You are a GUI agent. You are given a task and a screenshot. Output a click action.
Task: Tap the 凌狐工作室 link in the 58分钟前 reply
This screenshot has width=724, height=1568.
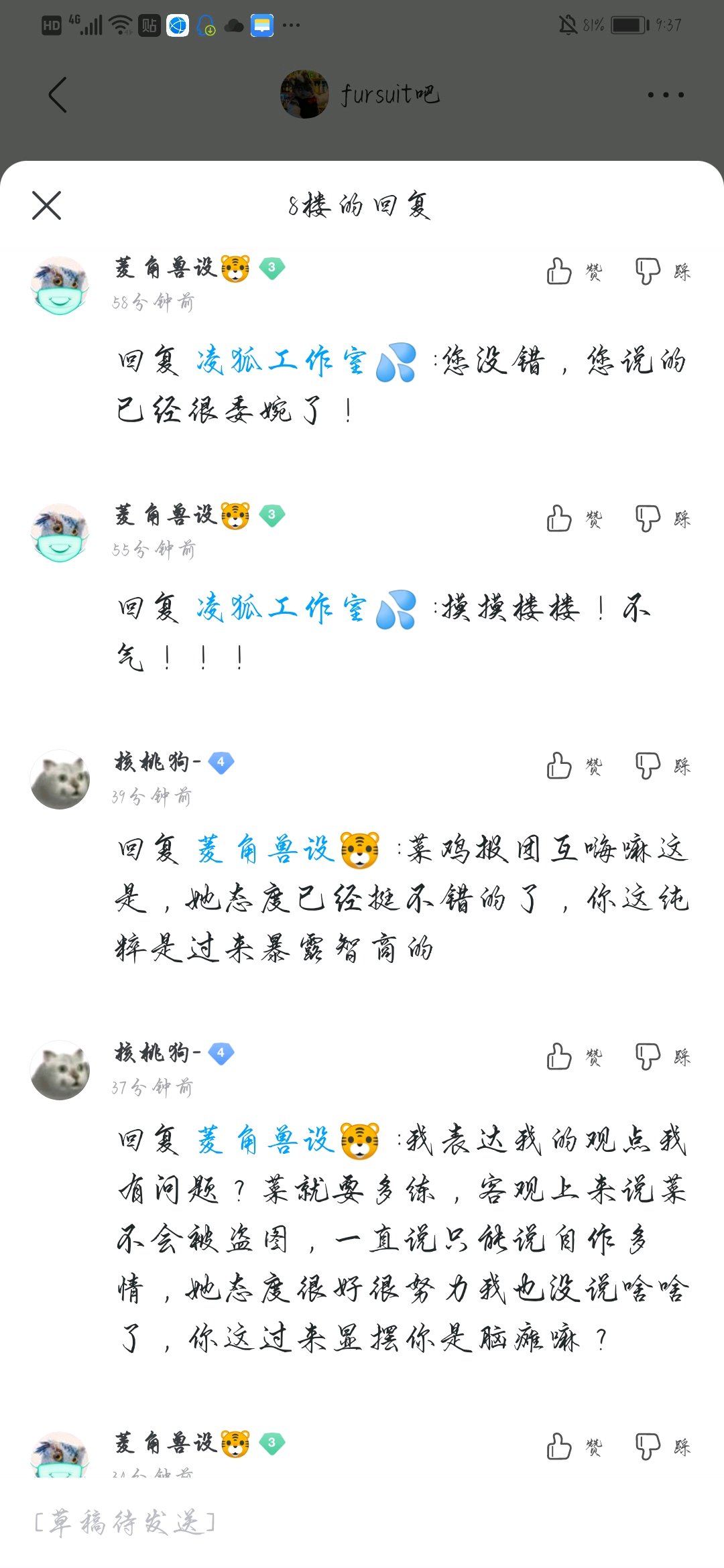[x=282, y=362]
